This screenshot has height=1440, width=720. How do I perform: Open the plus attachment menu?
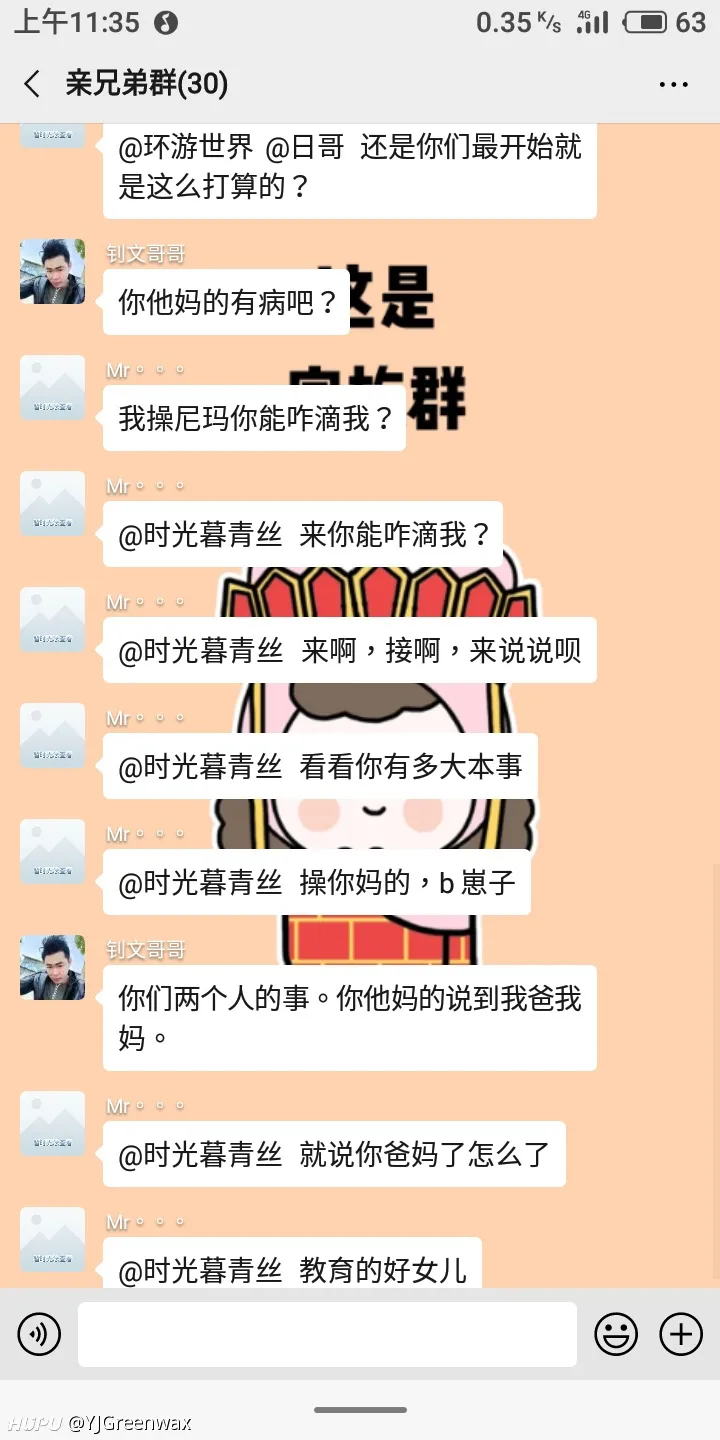click(x=681, y=1334)
